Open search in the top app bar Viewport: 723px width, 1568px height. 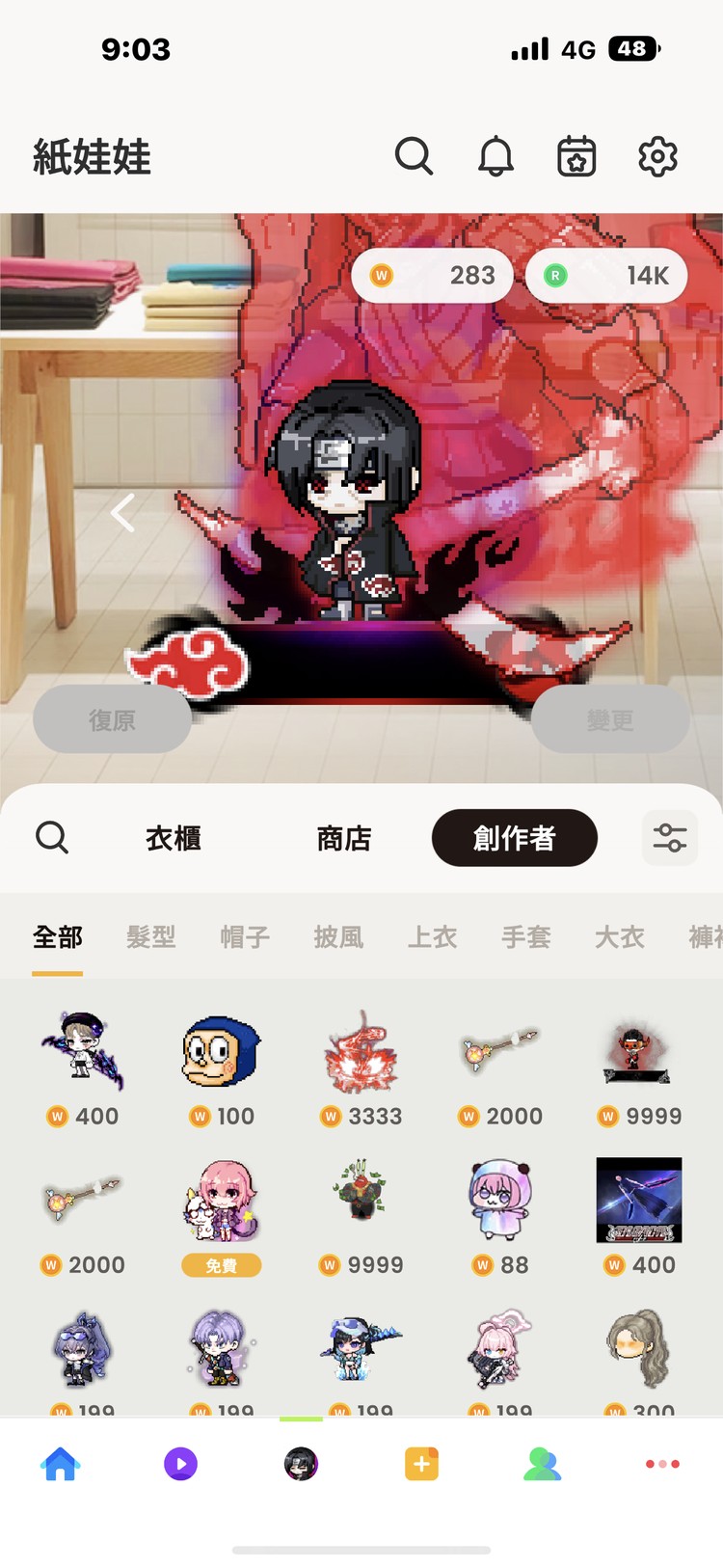(x=414, y=156)
